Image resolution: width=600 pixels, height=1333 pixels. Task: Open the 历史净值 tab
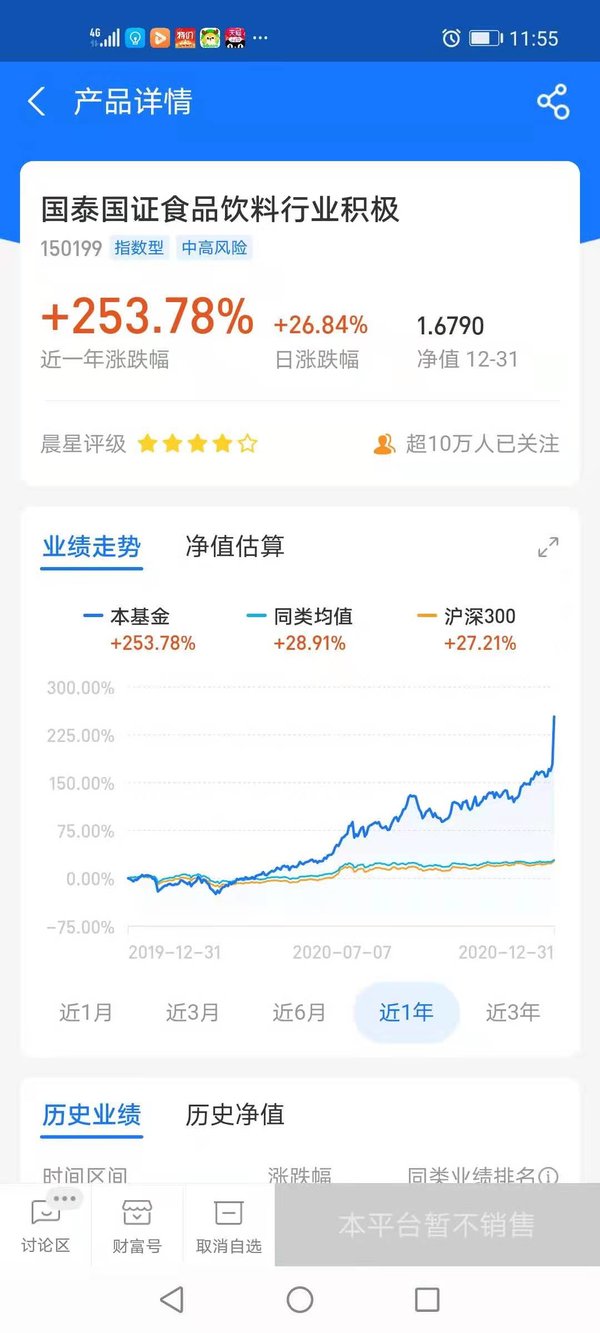pyautogui.click(x=235, y=1114)
